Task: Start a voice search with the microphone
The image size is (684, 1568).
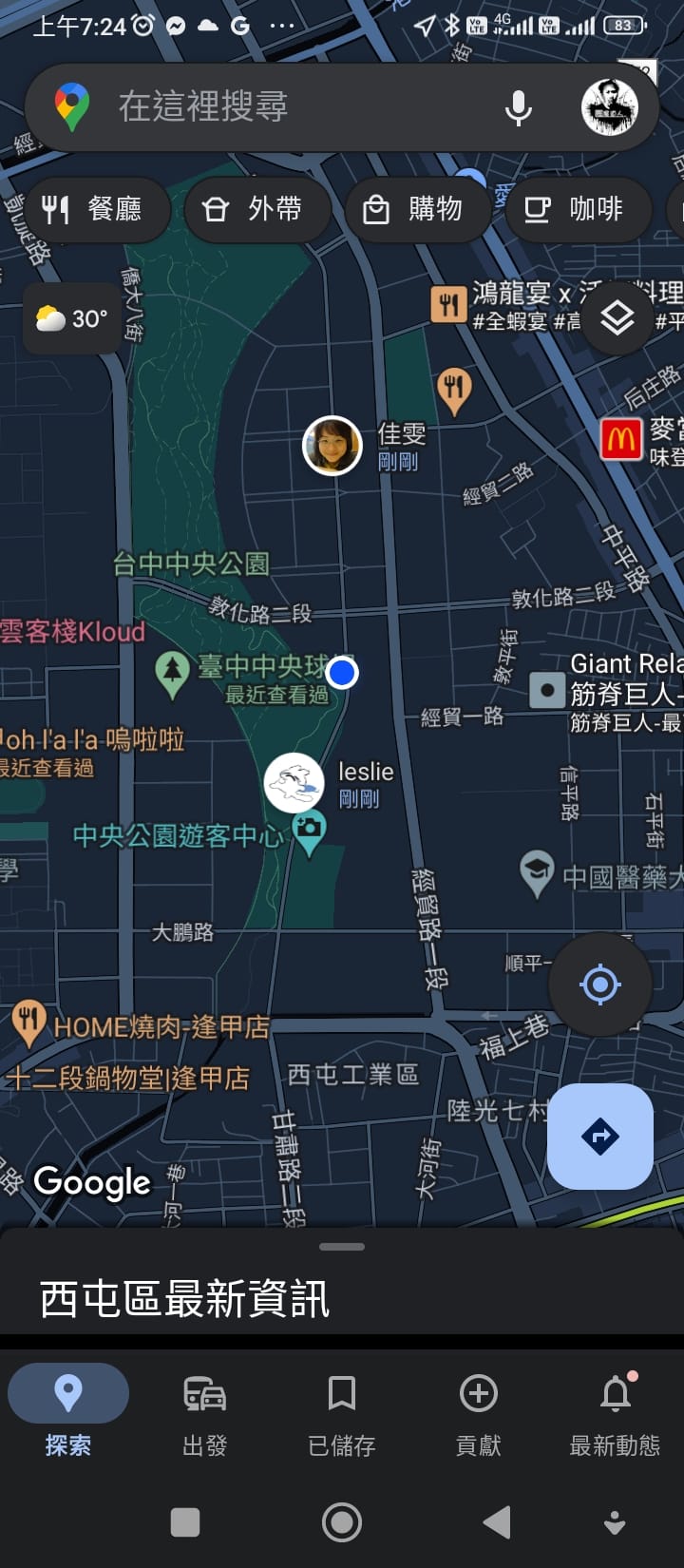Action: [x=518, y=106]
